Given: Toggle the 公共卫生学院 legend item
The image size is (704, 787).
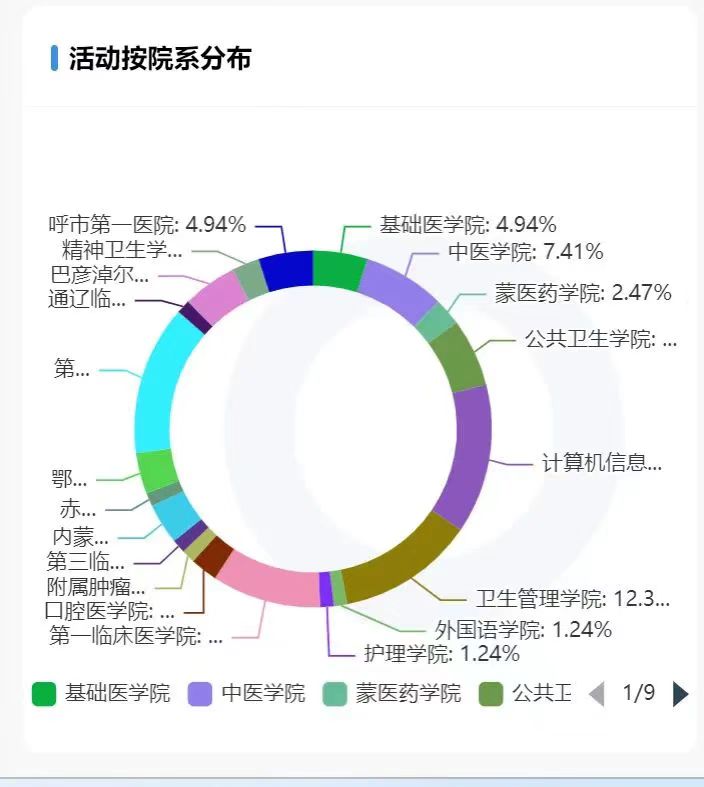Looking at the screenshot, I should tap(526, 693).
